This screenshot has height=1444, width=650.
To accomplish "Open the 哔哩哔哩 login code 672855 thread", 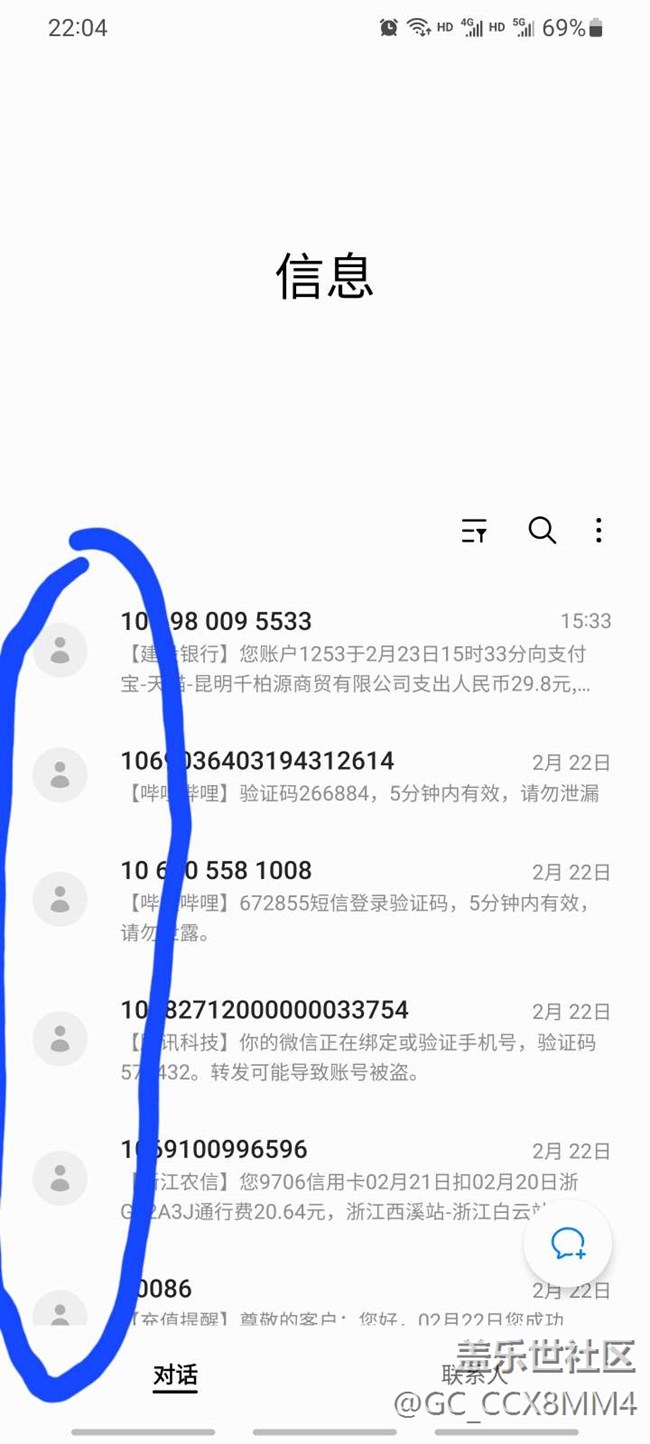I will coord(325,901).
